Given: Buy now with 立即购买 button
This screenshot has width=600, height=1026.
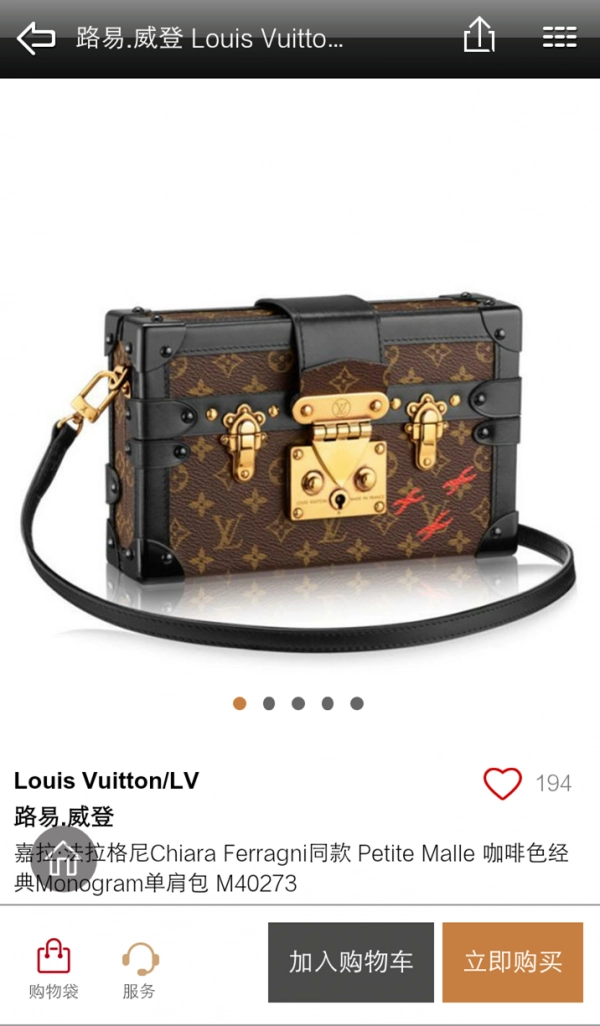Looking at the screenshot, I should [513, 962].
